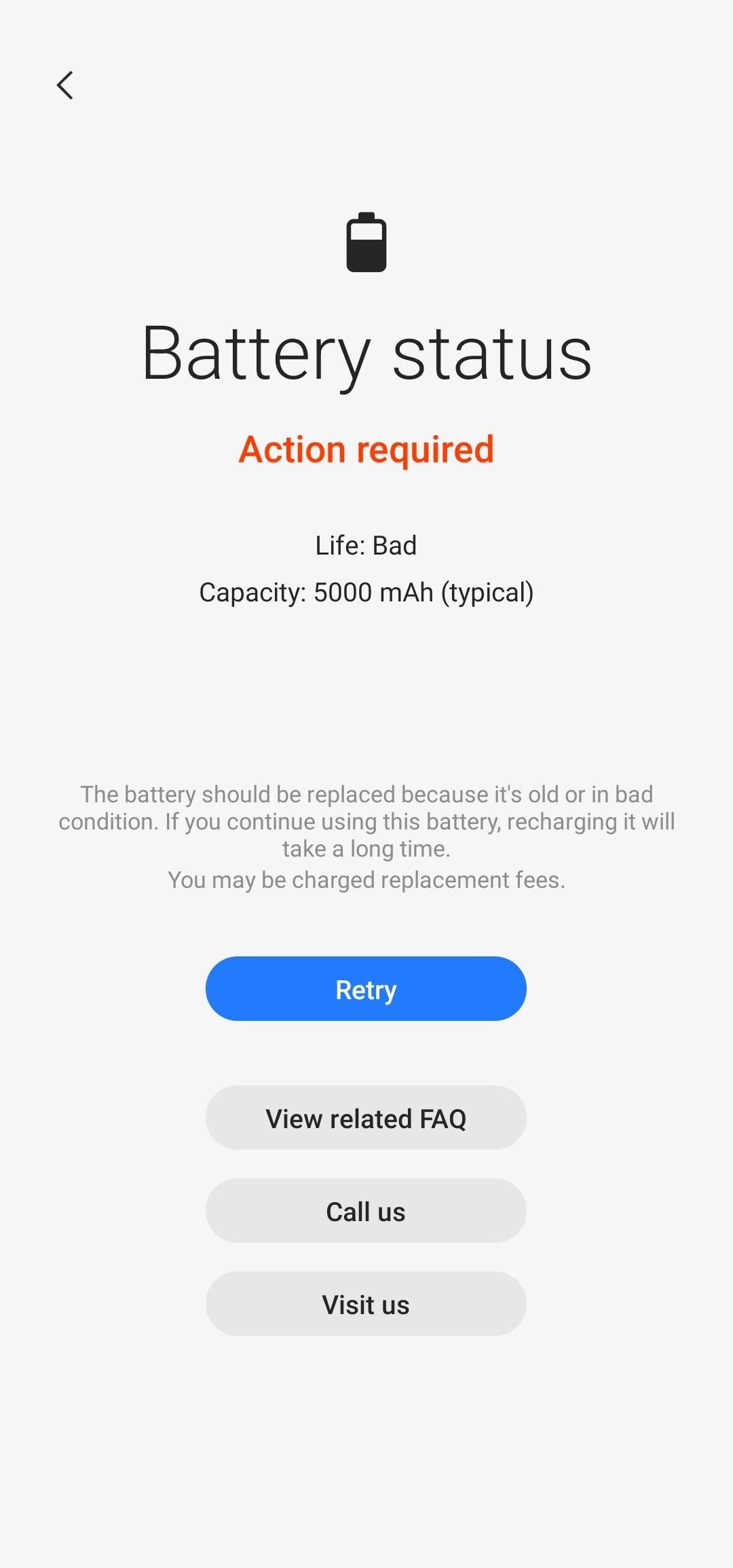Select the Call us option
Screen dimensions: 733x1568
366,1211
